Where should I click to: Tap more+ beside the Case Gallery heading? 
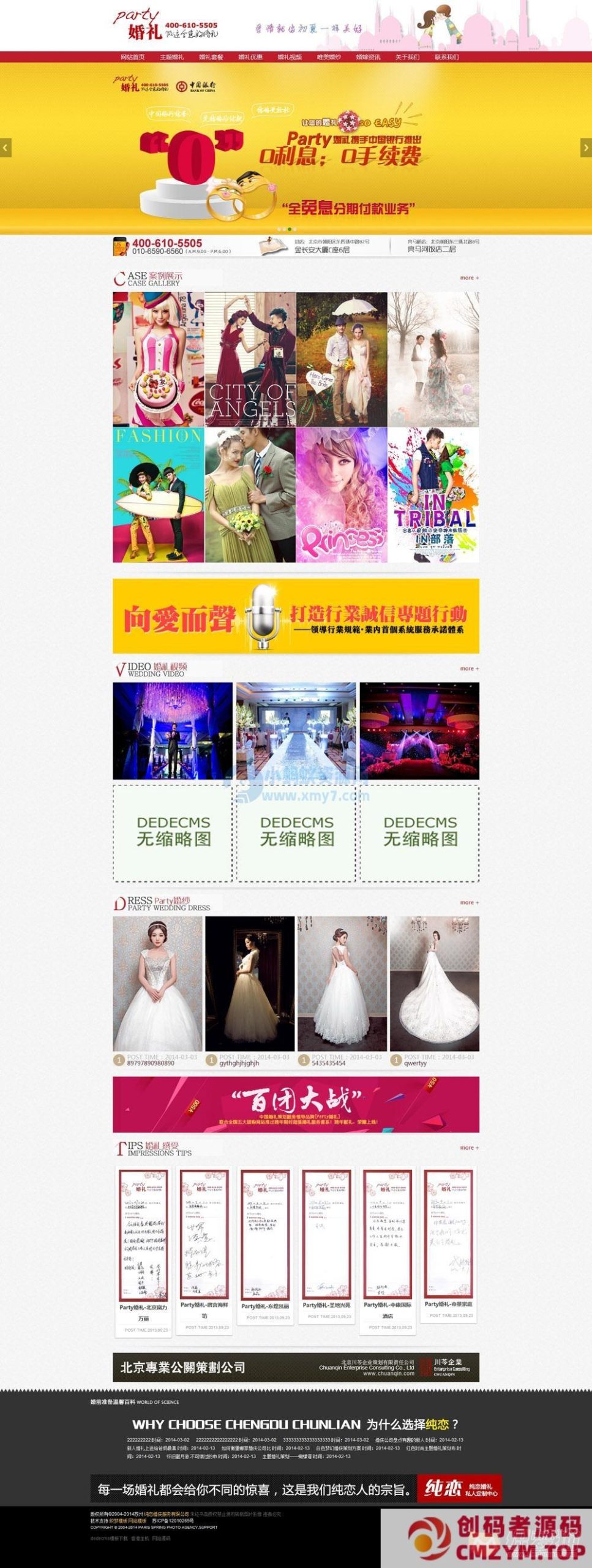pyautogui.click(x=470, y=278)
